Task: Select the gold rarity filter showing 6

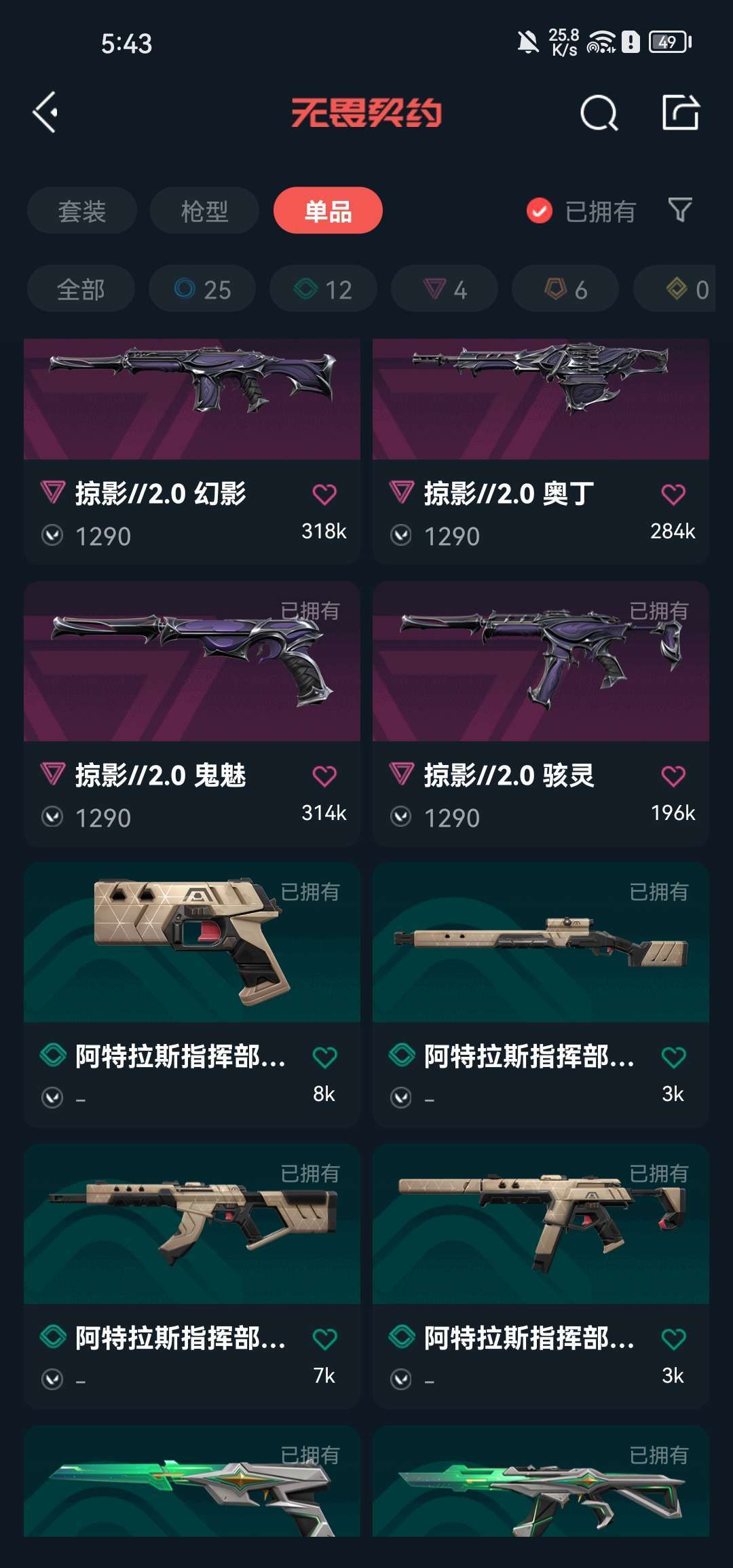Action: pos(564,288)
